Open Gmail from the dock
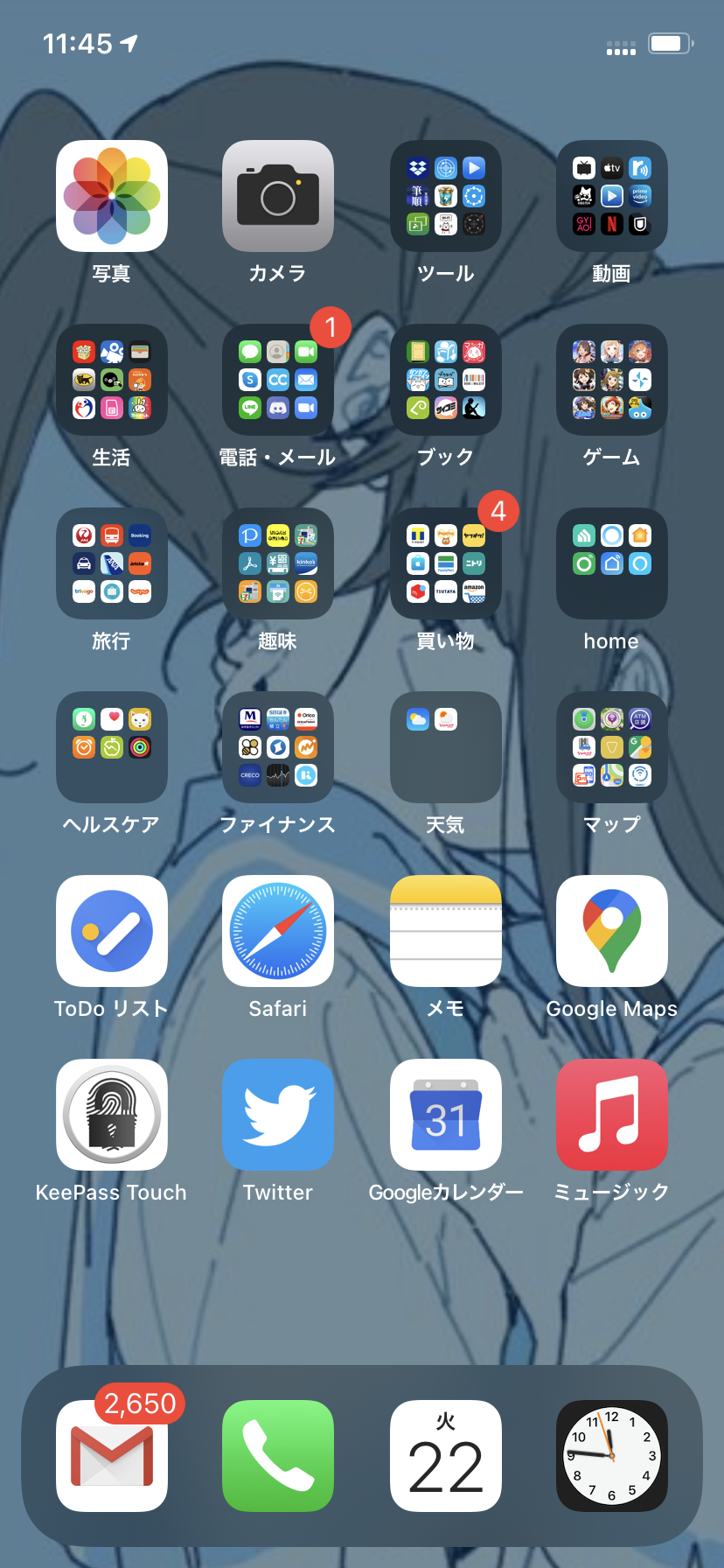The height and width of the screenshot is (1568, 724). pyautogui.click(x=112, y=1456)
